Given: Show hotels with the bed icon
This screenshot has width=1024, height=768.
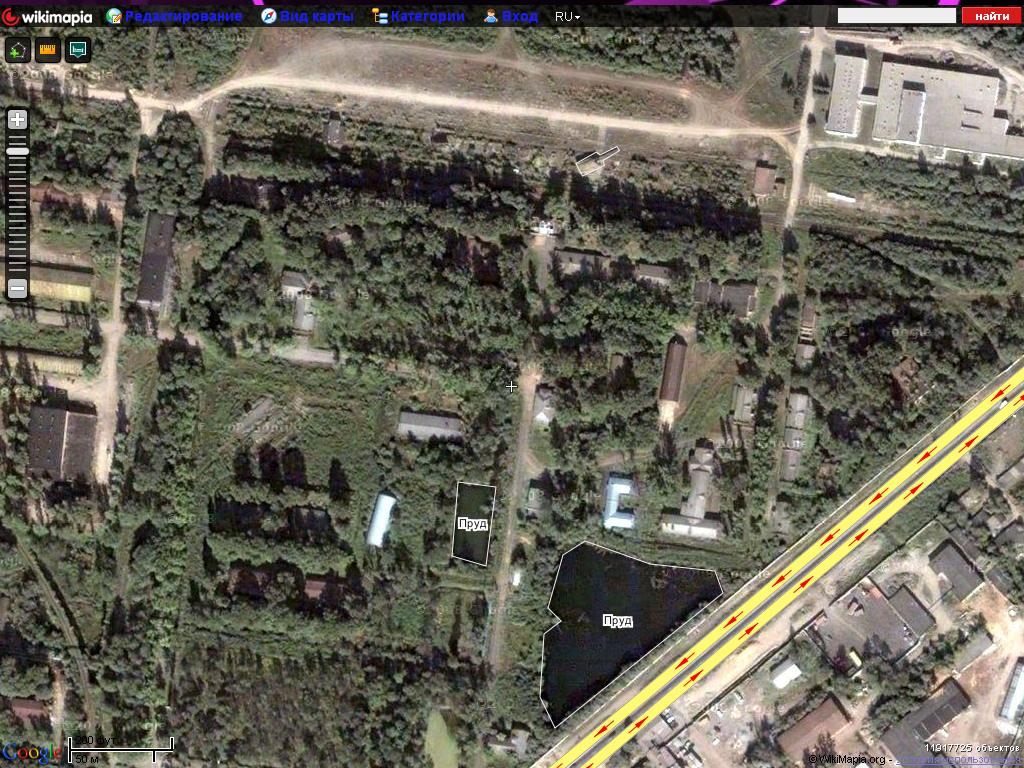Looking at the screenshot, I should [78, 50].
